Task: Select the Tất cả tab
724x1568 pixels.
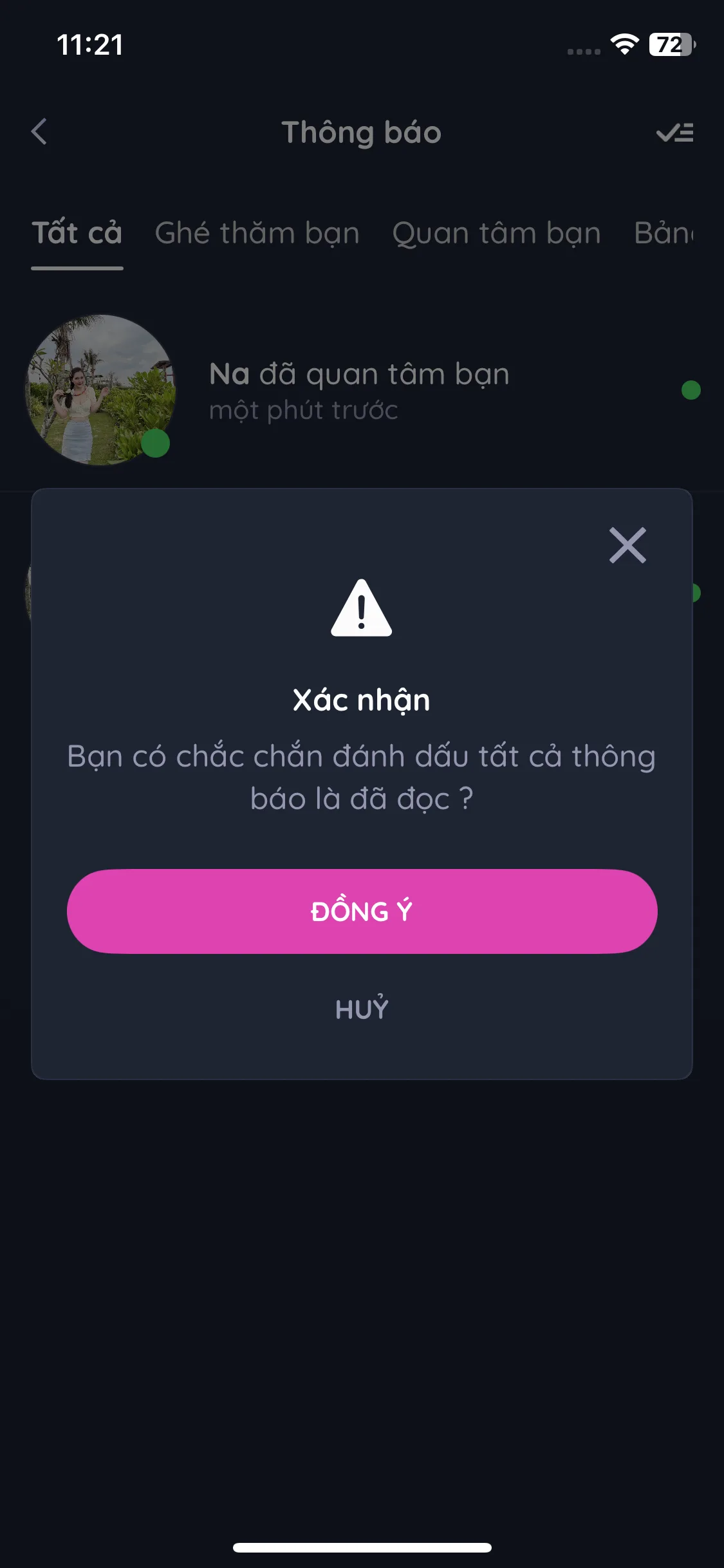Action: pos(77,233)
